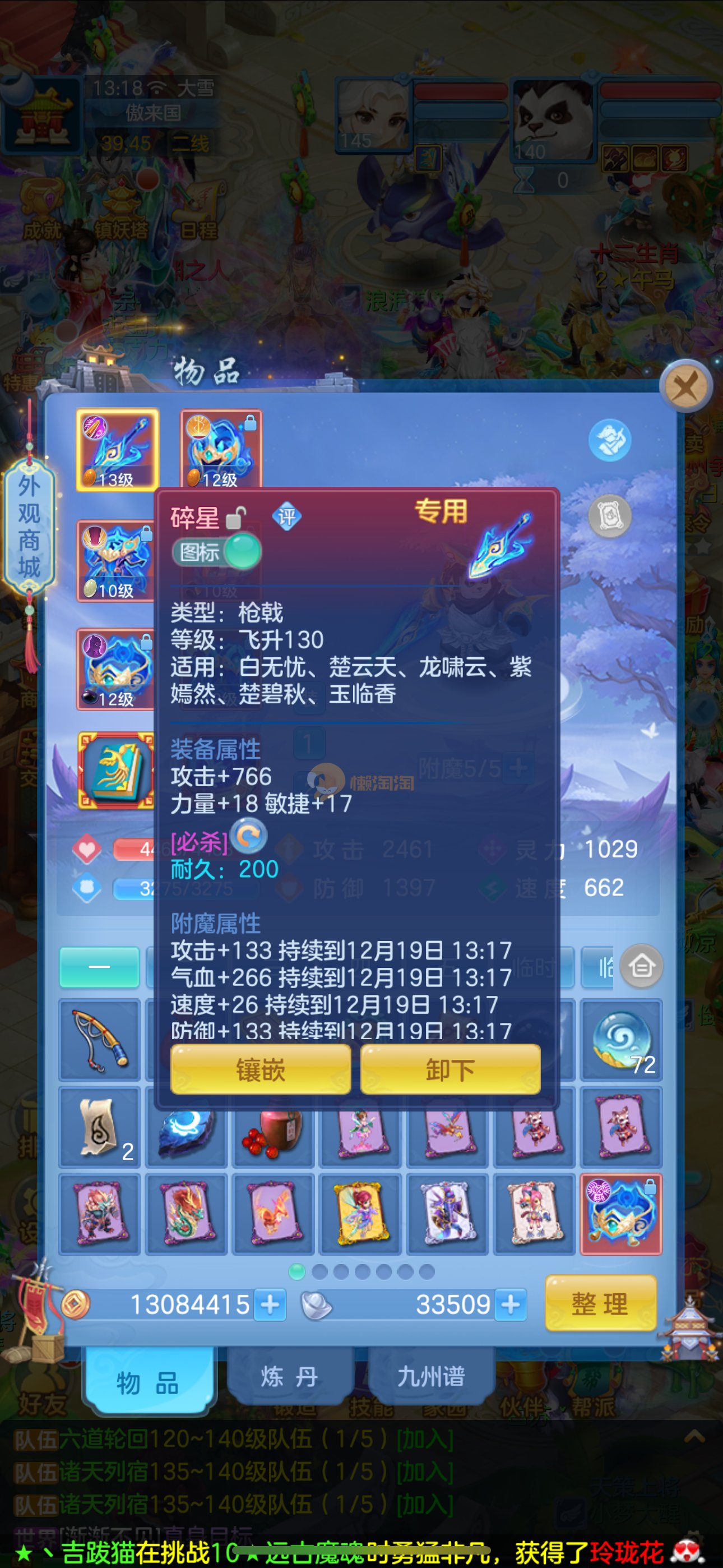Open the blue book equipment slot
The image size is (723, 1568).
pos(115,771)
